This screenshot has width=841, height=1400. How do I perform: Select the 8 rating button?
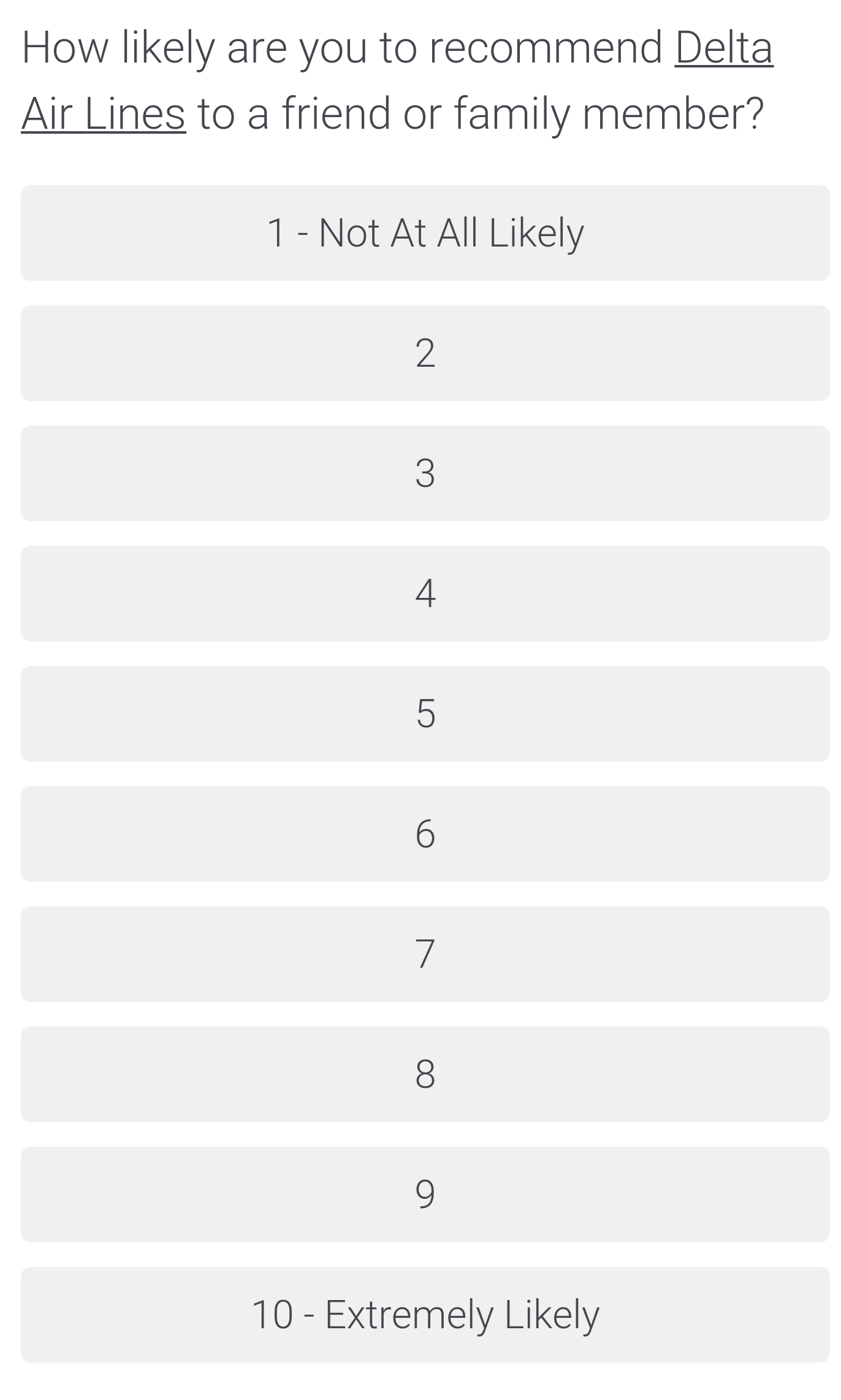tap(425, 1074)
